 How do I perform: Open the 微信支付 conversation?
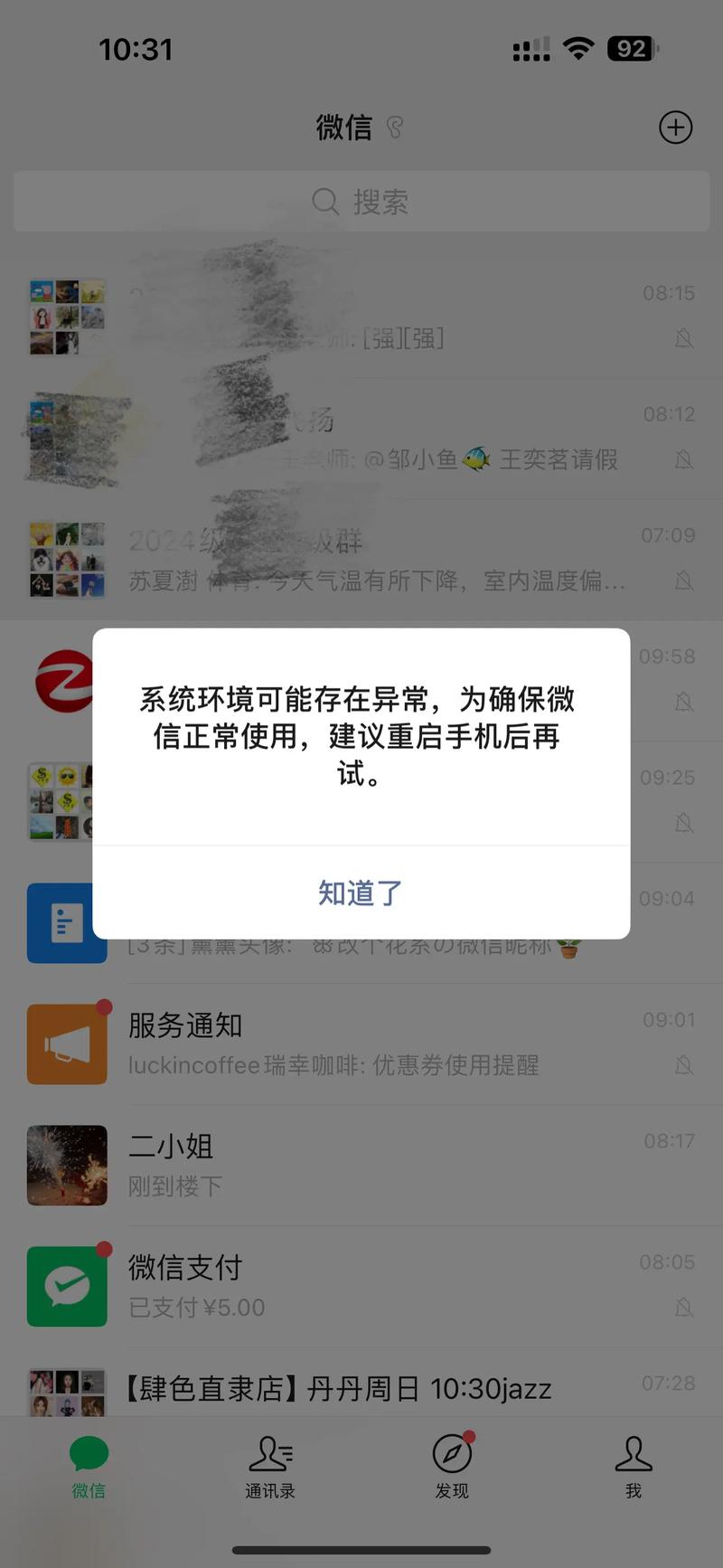pyautogui.click(x=361, y=1286)
